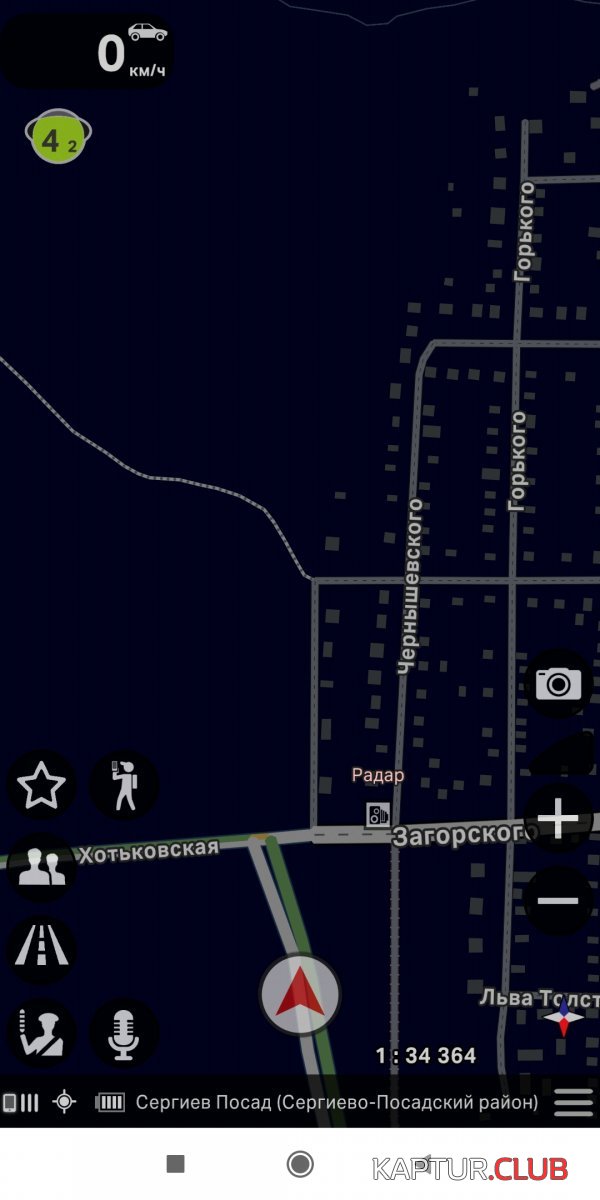Center map with GPS target icon
The height and width of the screenshot is (1200, 600).
click(65, 1102)
